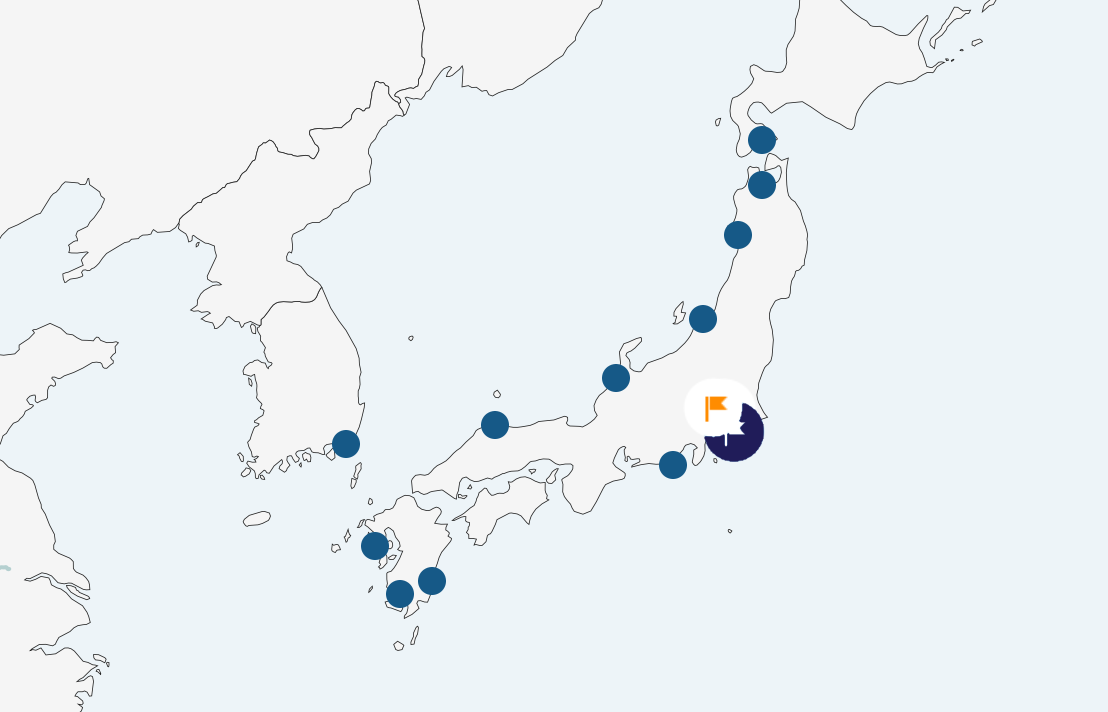Open the marker on southern Hokkaido
1108x712 pixels.
[x=762, y=140]
